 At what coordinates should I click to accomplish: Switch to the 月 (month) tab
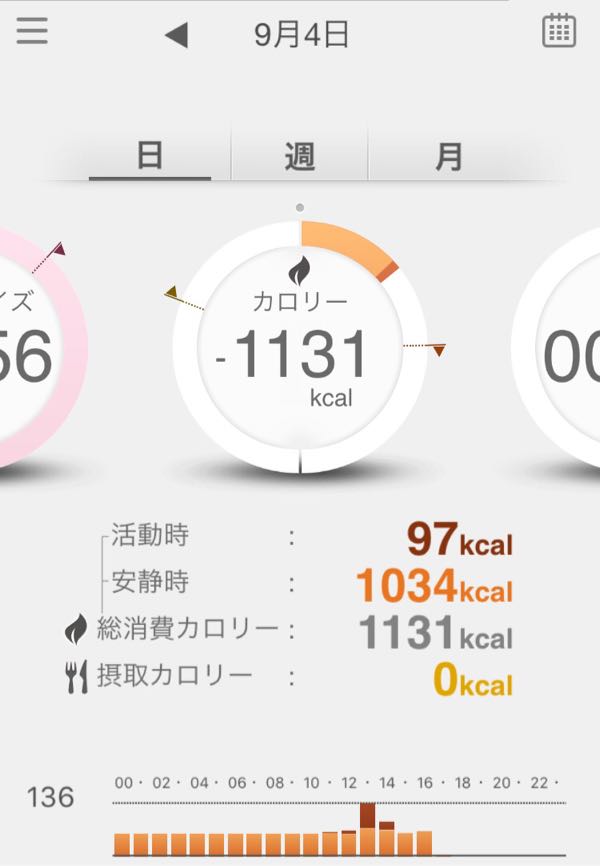pyautogui.click(x=449, y=157)
